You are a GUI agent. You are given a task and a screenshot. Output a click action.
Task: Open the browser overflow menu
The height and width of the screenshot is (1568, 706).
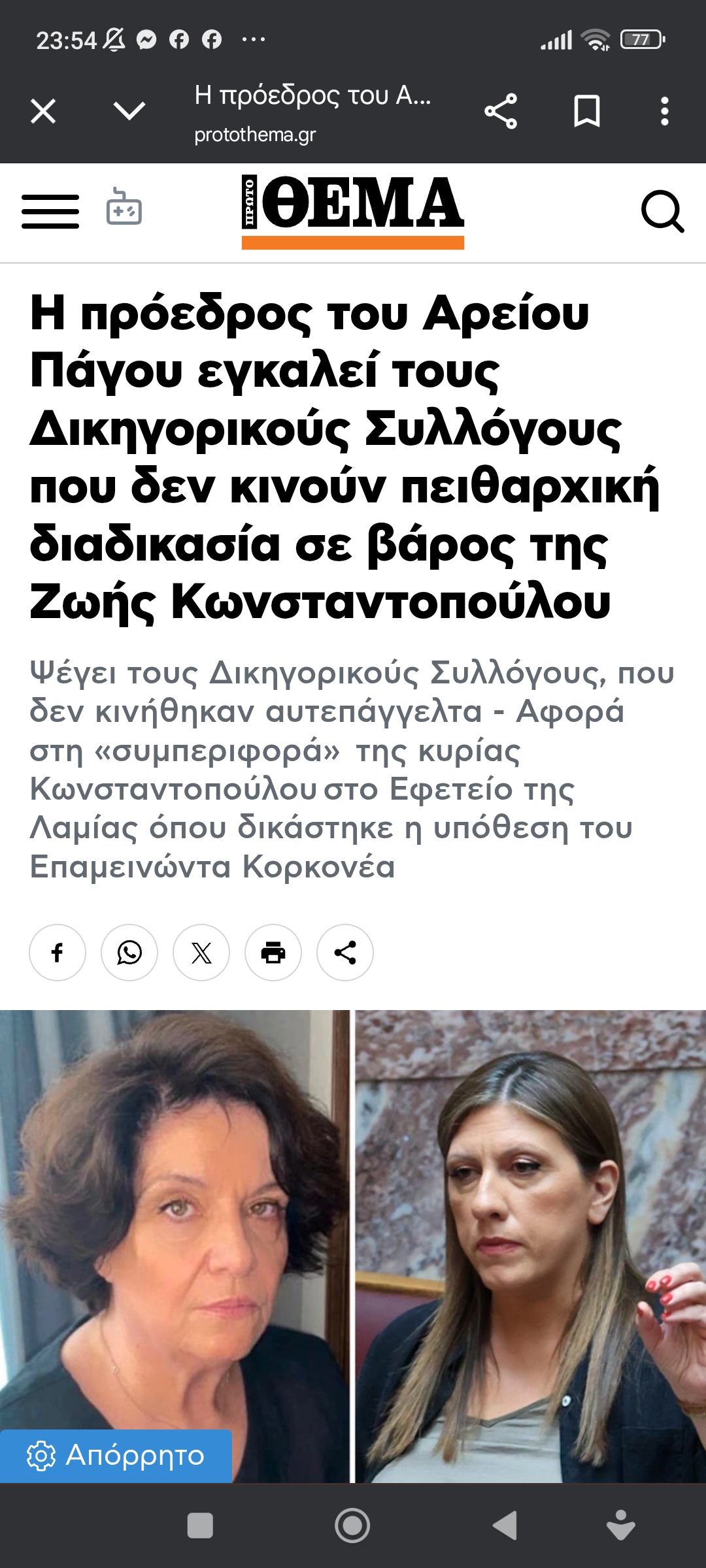665,111
